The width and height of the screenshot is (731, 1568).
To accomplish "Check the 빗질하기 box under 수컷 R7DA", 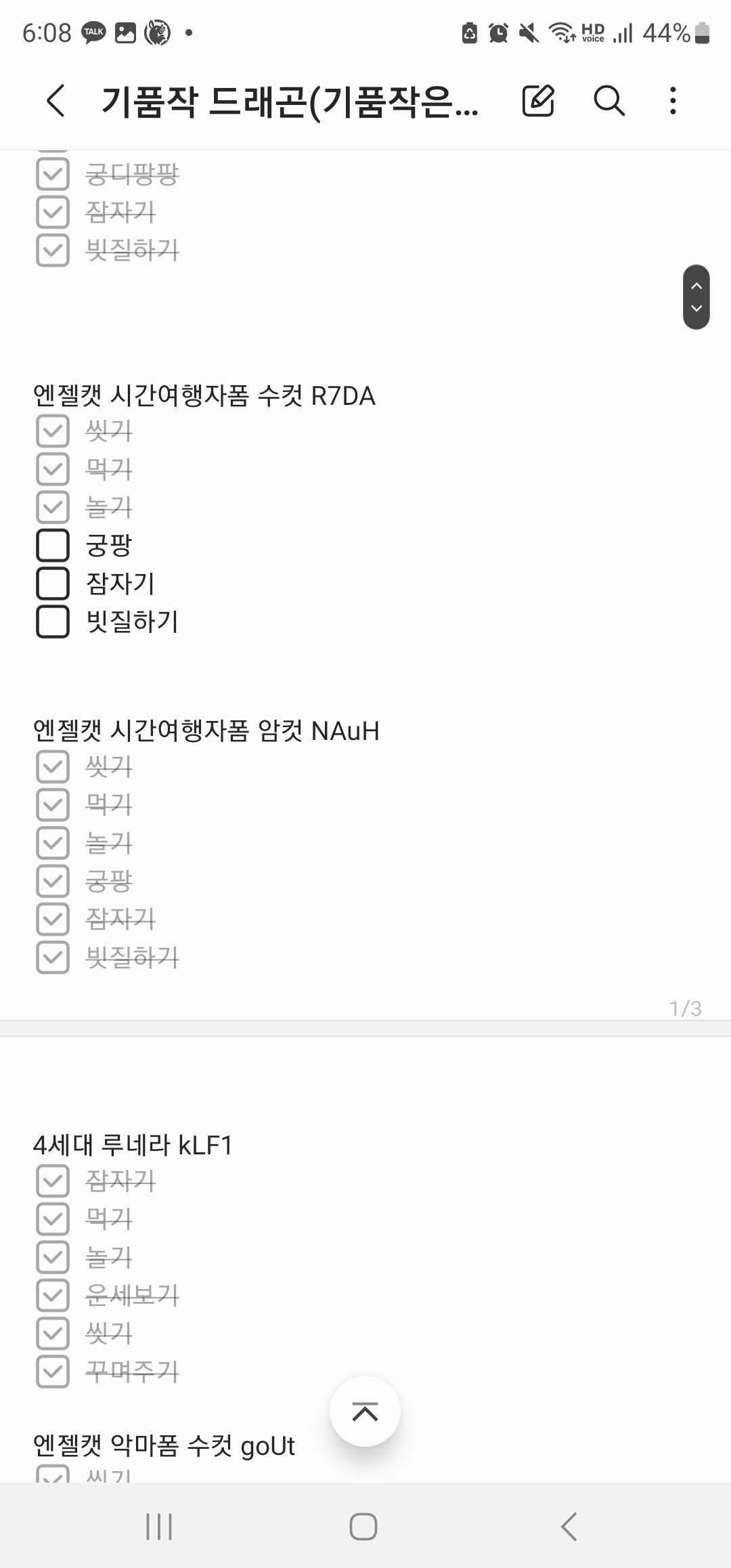I will pos(53,622).
